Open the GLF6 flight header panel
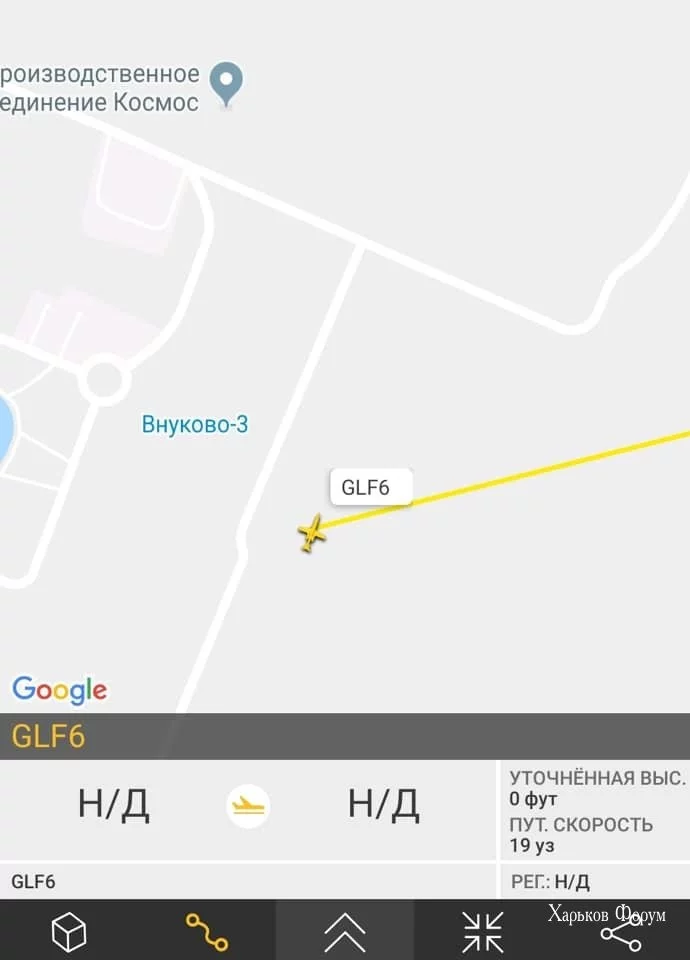 [x=345, y=737]
